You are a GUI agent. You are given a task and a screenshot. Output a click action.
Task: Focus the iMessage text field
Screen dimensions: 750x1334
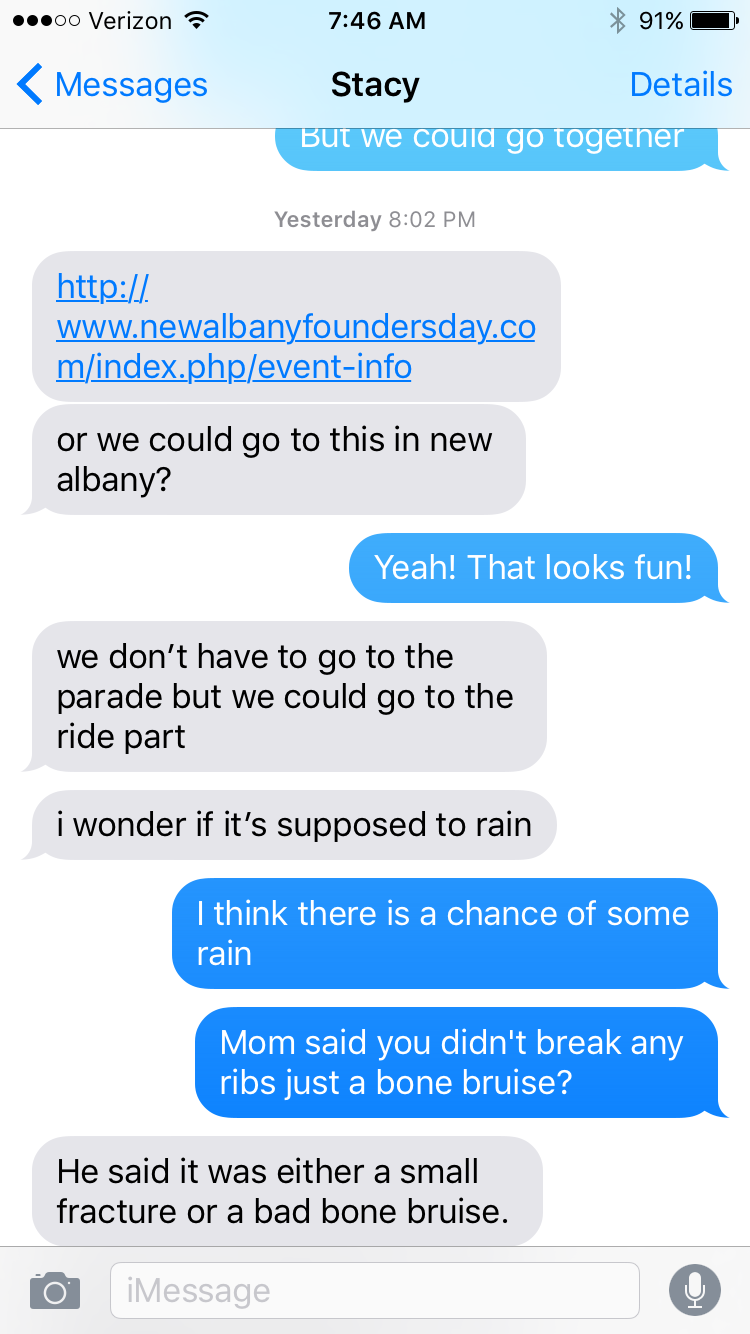374,1290
